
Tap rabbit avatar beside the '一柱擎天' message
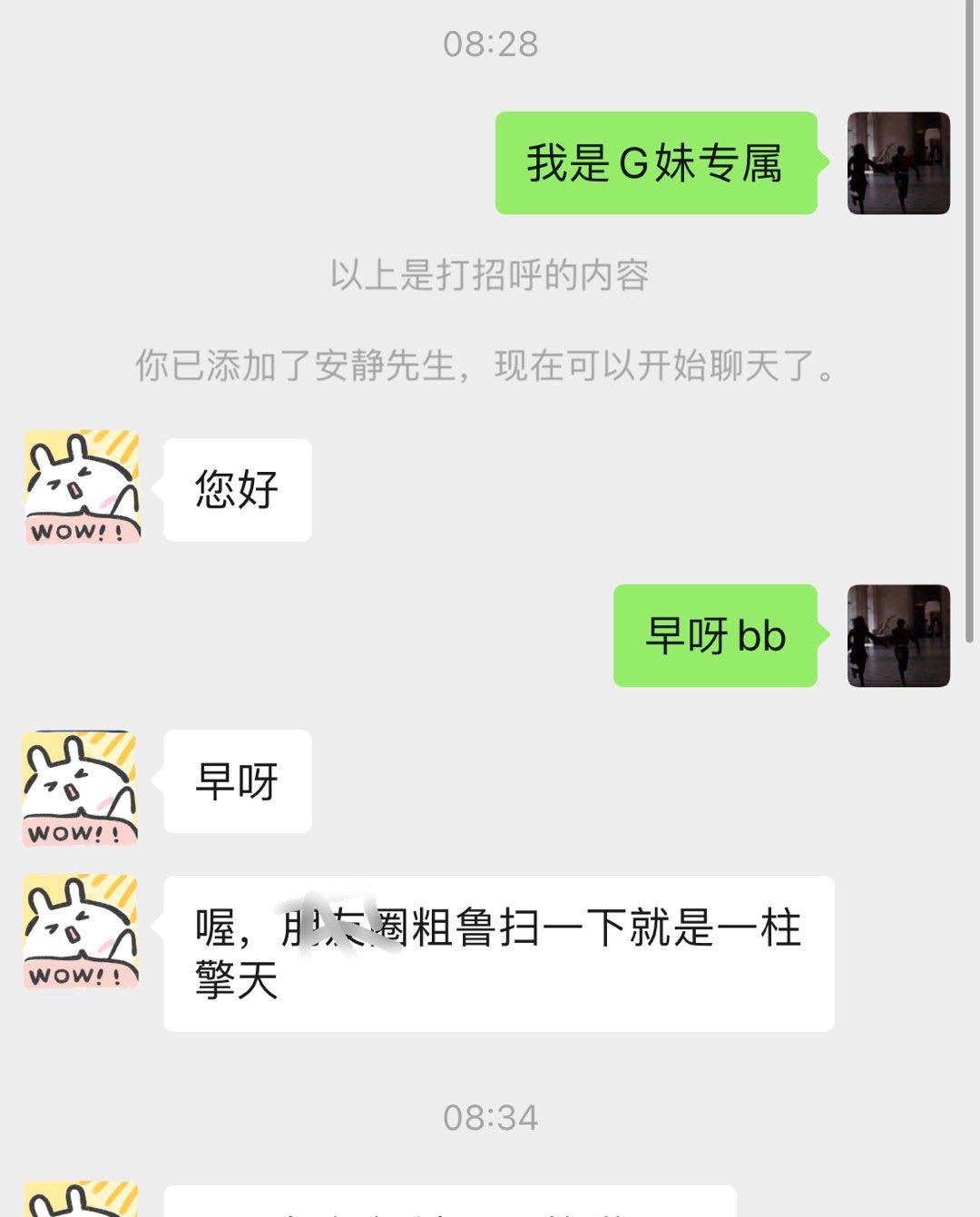(80, 931)
